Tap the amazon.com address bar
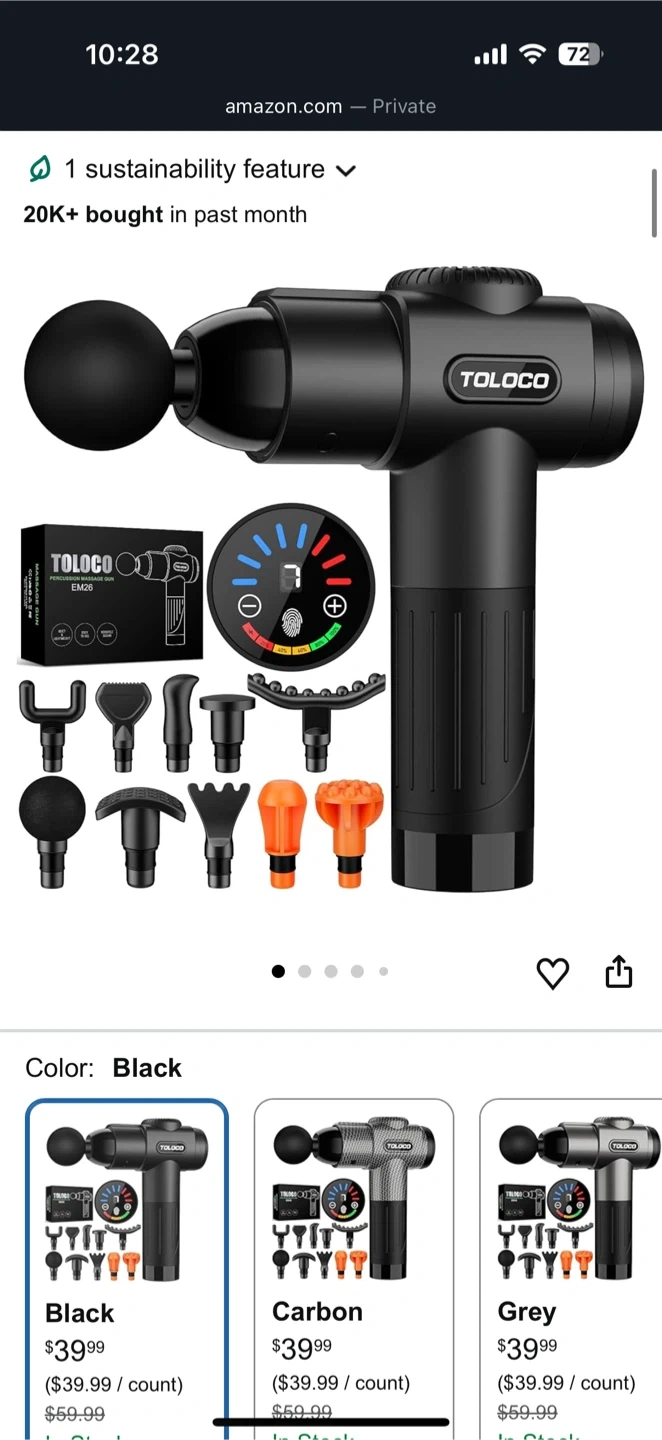This screenshot has height=1440, width=662. coord(330,106)
